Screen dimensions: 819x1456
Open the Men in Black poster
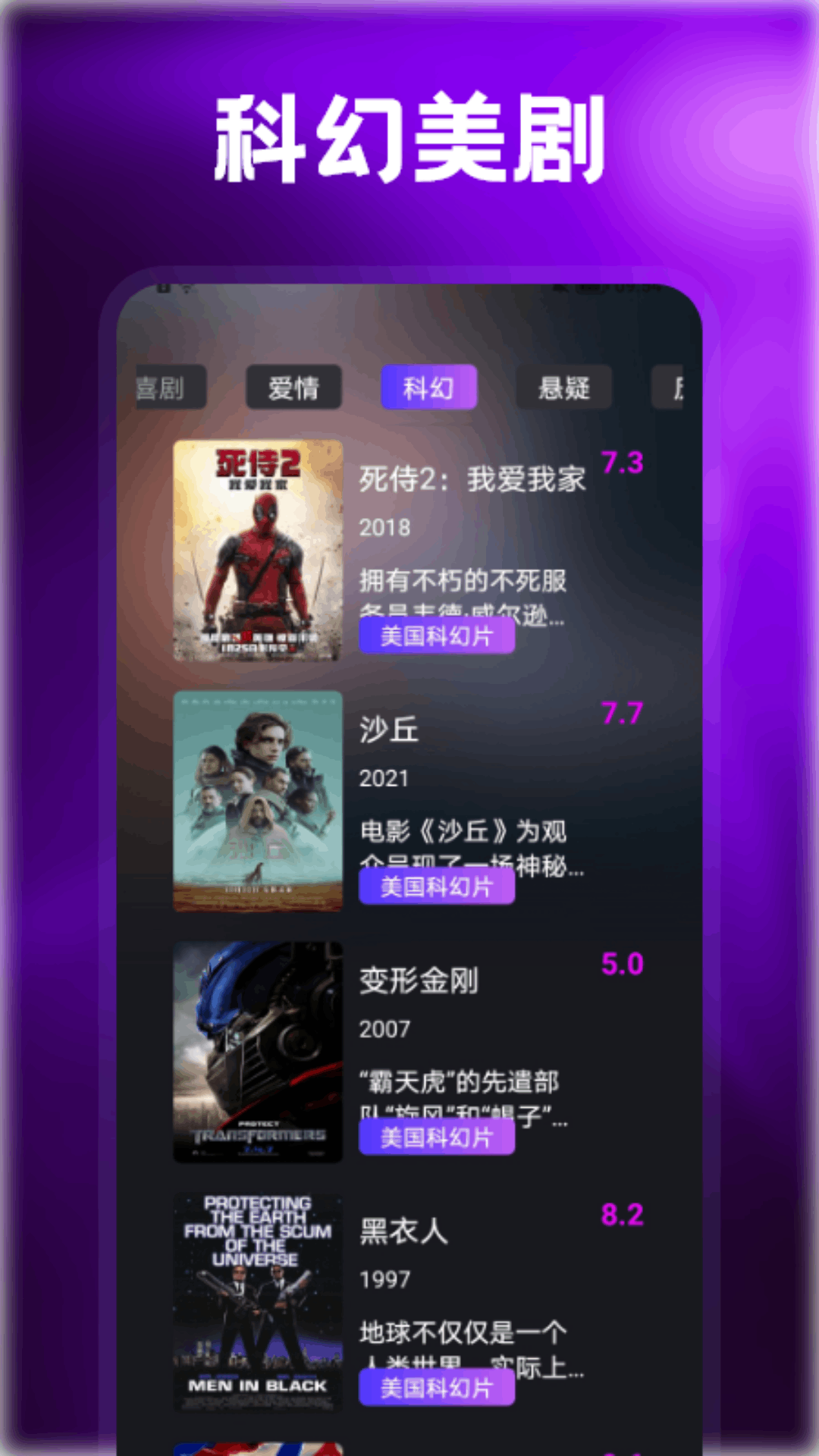click(x=258, y=1301)
